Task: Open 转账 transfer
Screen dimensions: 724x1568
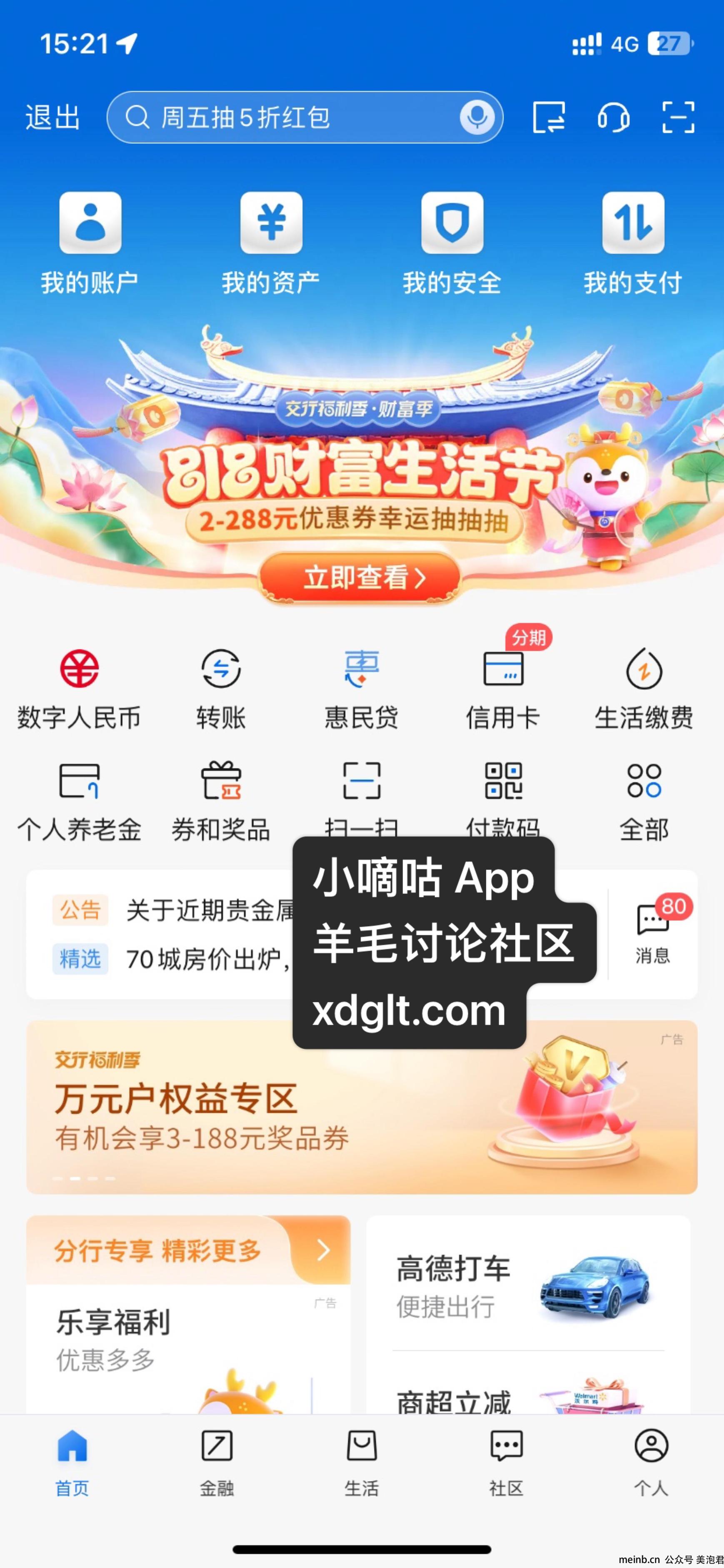Action: (221, 689)
